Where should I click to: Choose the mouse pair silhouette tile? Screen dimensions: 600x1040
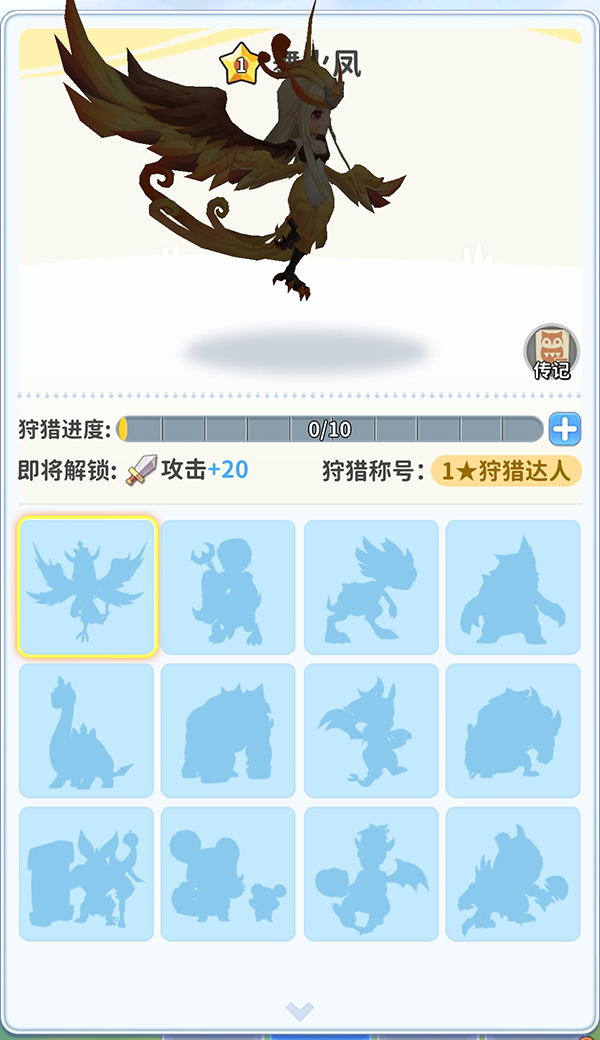228,874
